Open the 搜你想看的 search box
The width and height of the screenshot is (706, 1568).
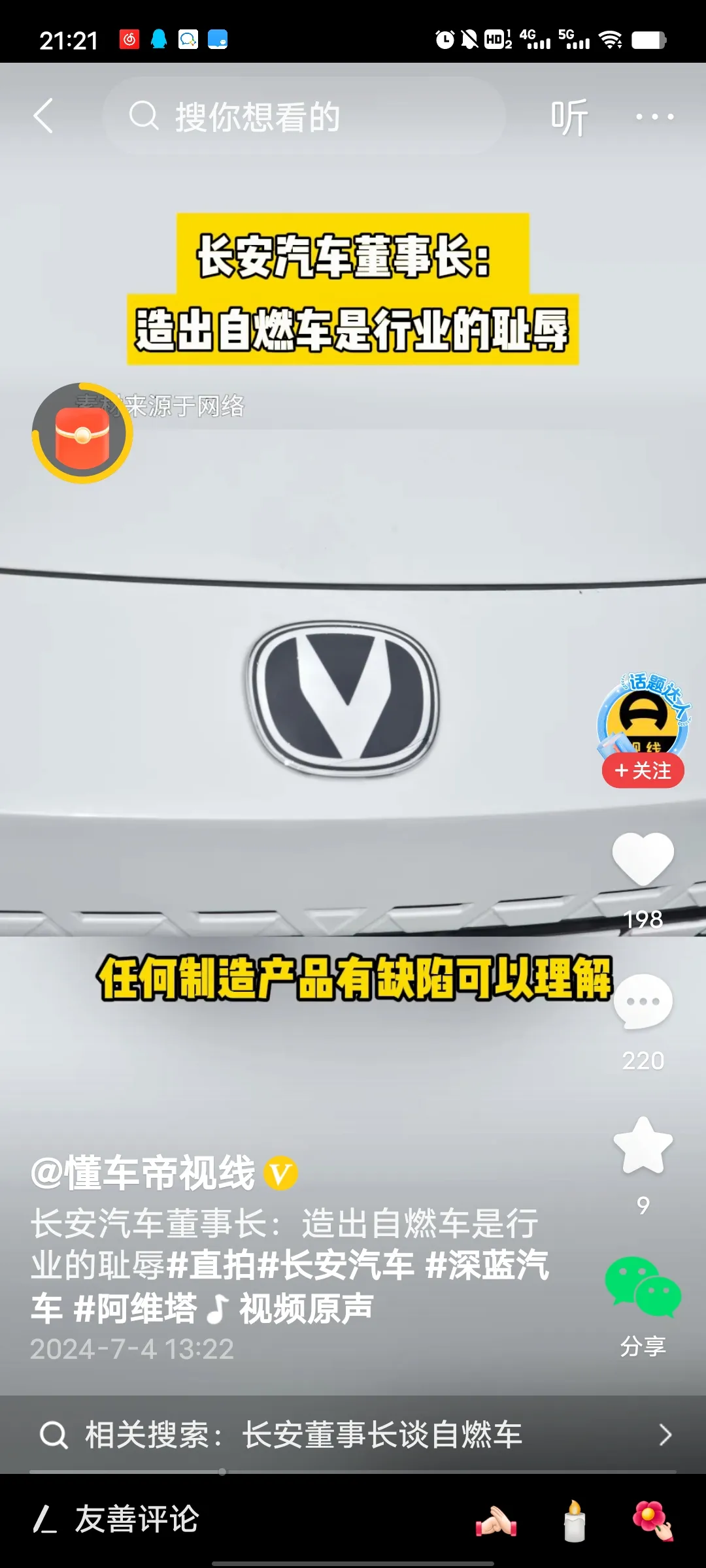click(x=304, y=116)
